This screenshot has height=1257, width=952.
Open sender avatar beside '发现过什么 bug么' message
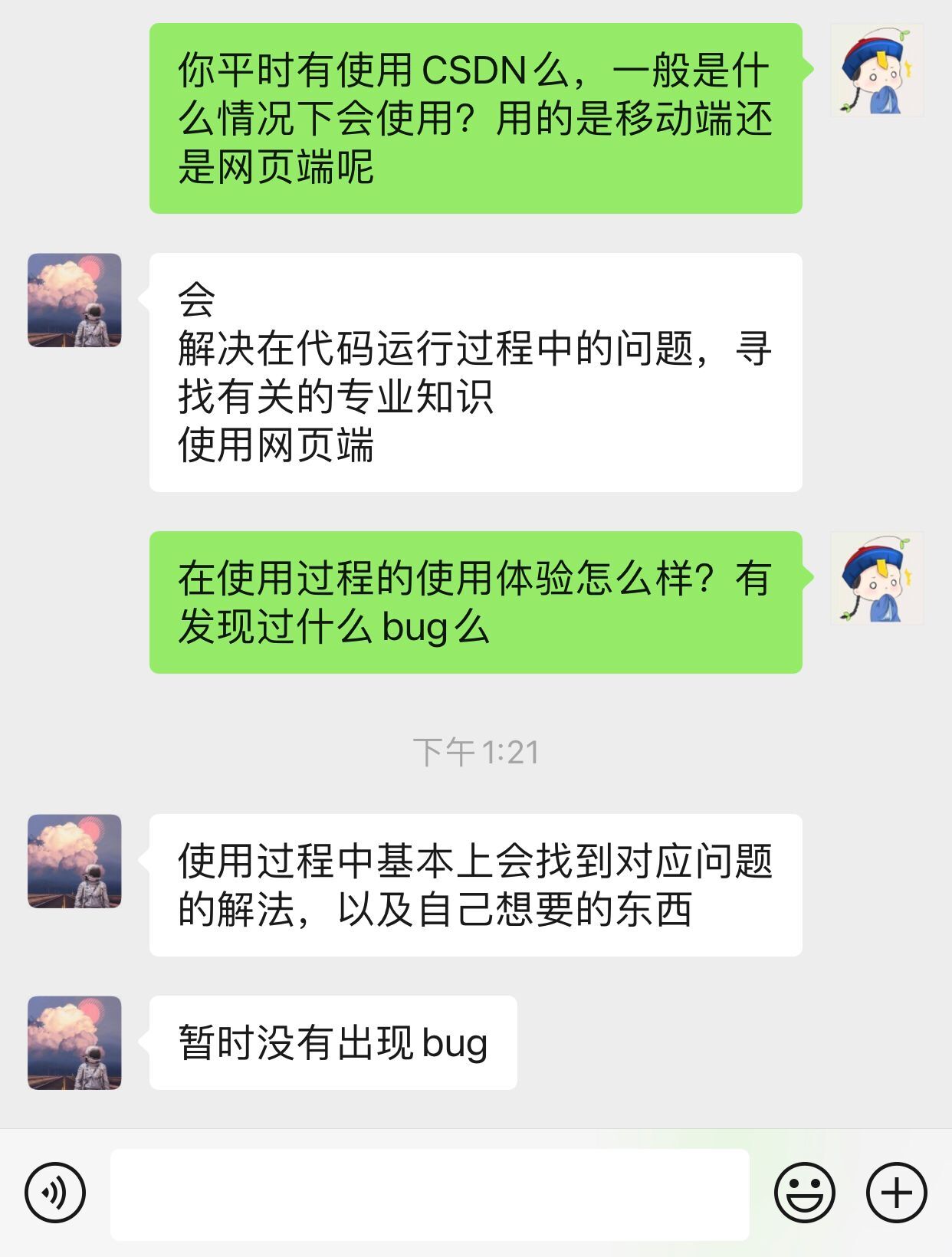coord(877,579)
